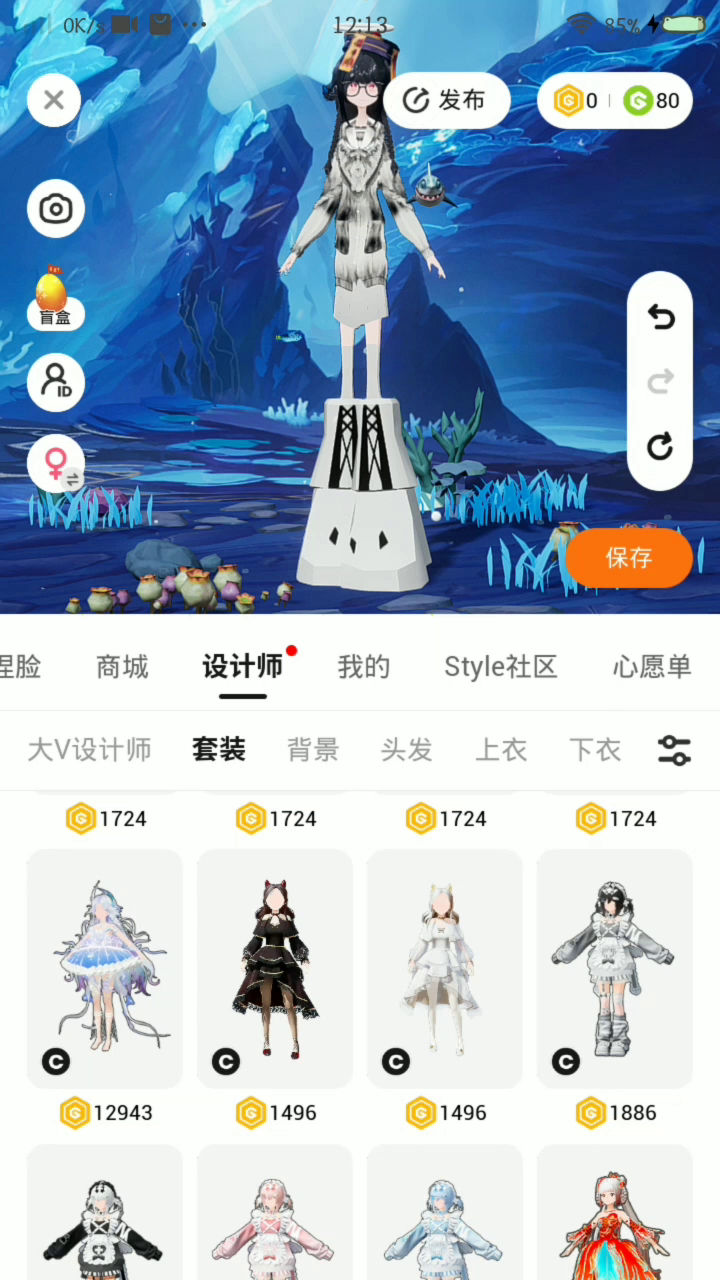Switch to the 商城 tab
This screenshot has width=720, height=1280.
pyautogui.click(x=122, y=667)
